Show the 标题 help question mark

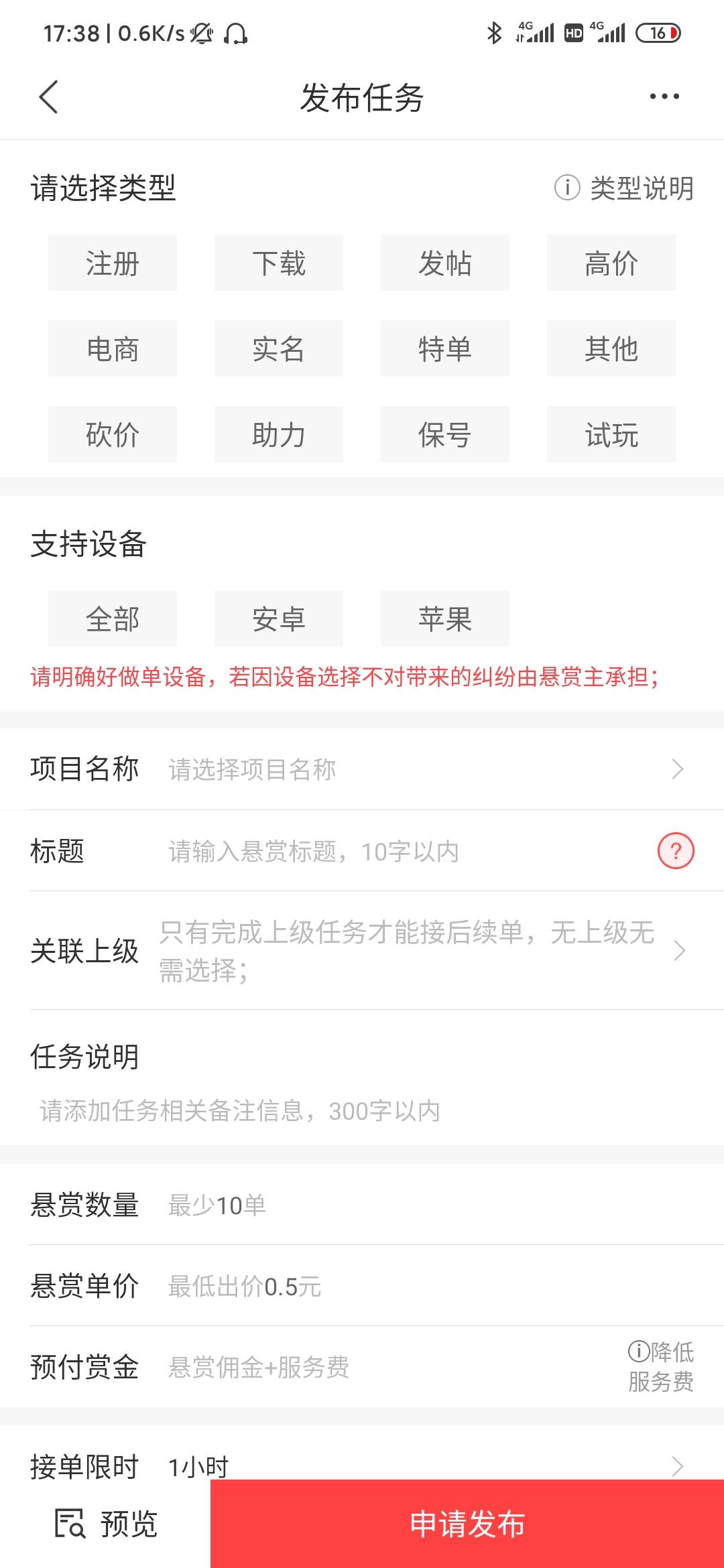676,851
